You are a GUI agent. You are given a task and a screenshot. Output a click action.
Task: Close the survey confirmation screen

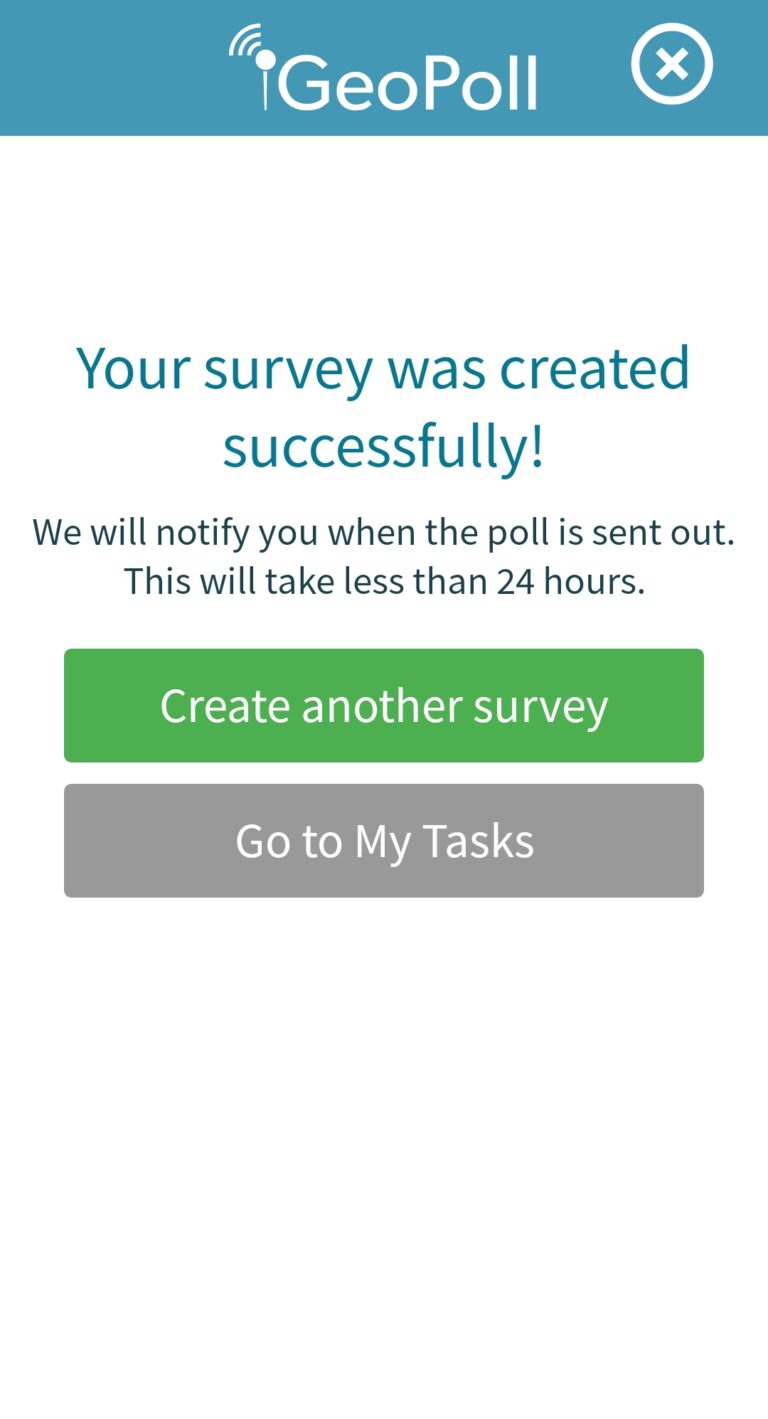click(672, 64)
